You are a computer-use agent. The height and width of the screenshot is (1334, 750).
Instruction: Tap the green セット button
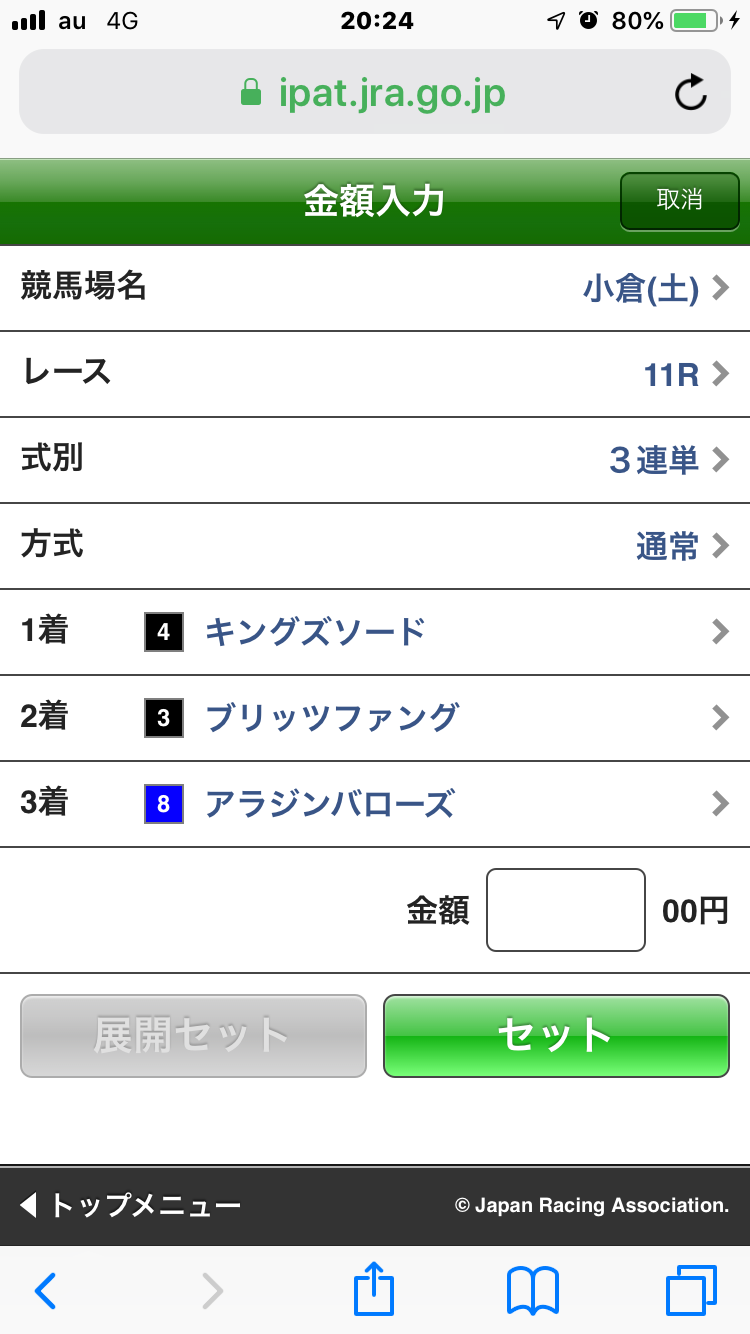556,1036
